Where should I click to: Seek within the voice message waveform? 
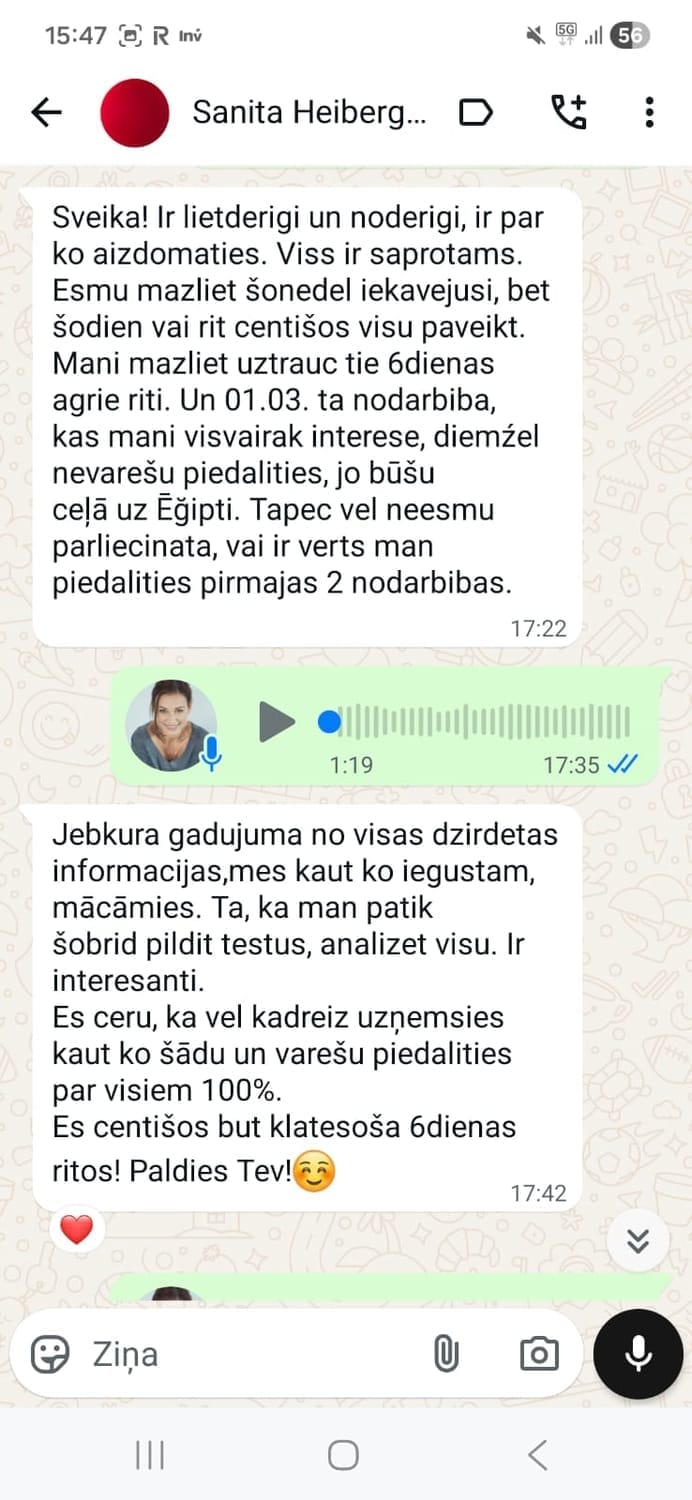tap(480, 722)
